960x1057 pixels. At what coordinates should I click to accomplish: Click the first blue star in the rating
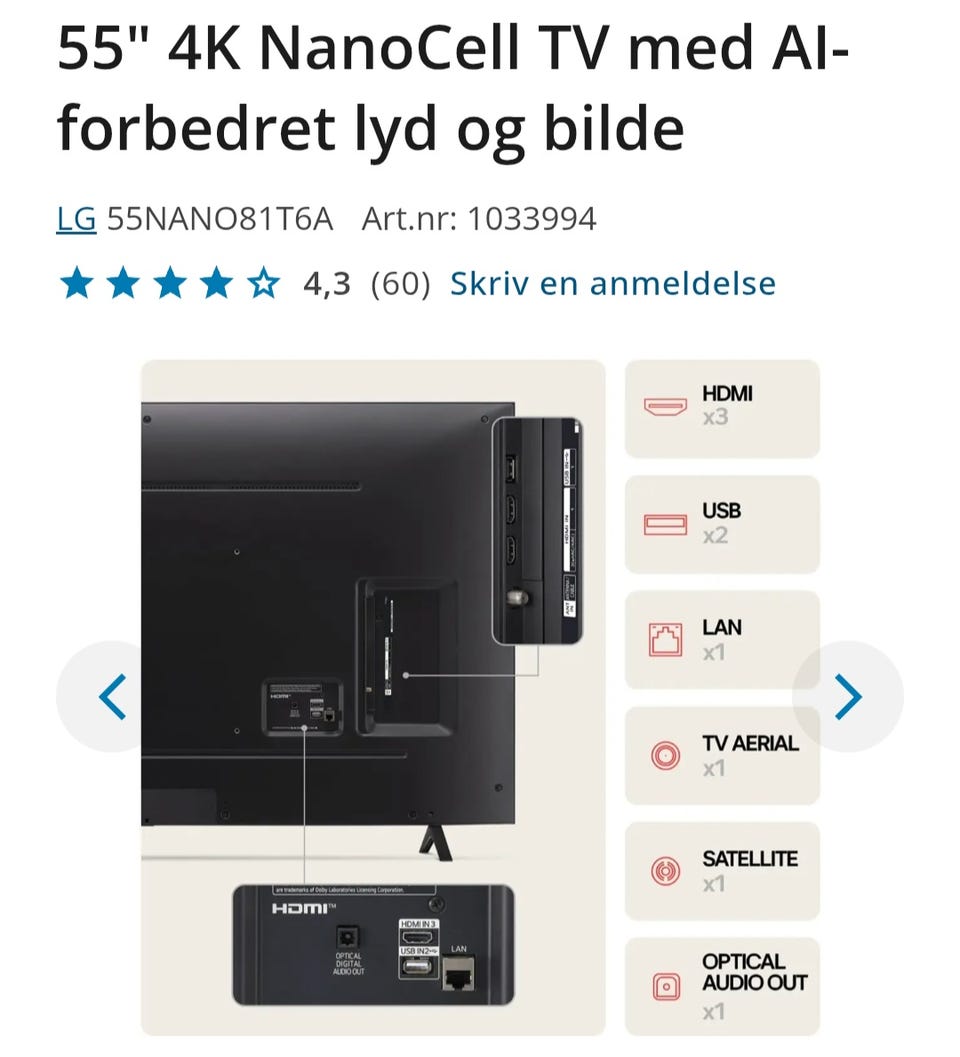click(x=77, y=283)
